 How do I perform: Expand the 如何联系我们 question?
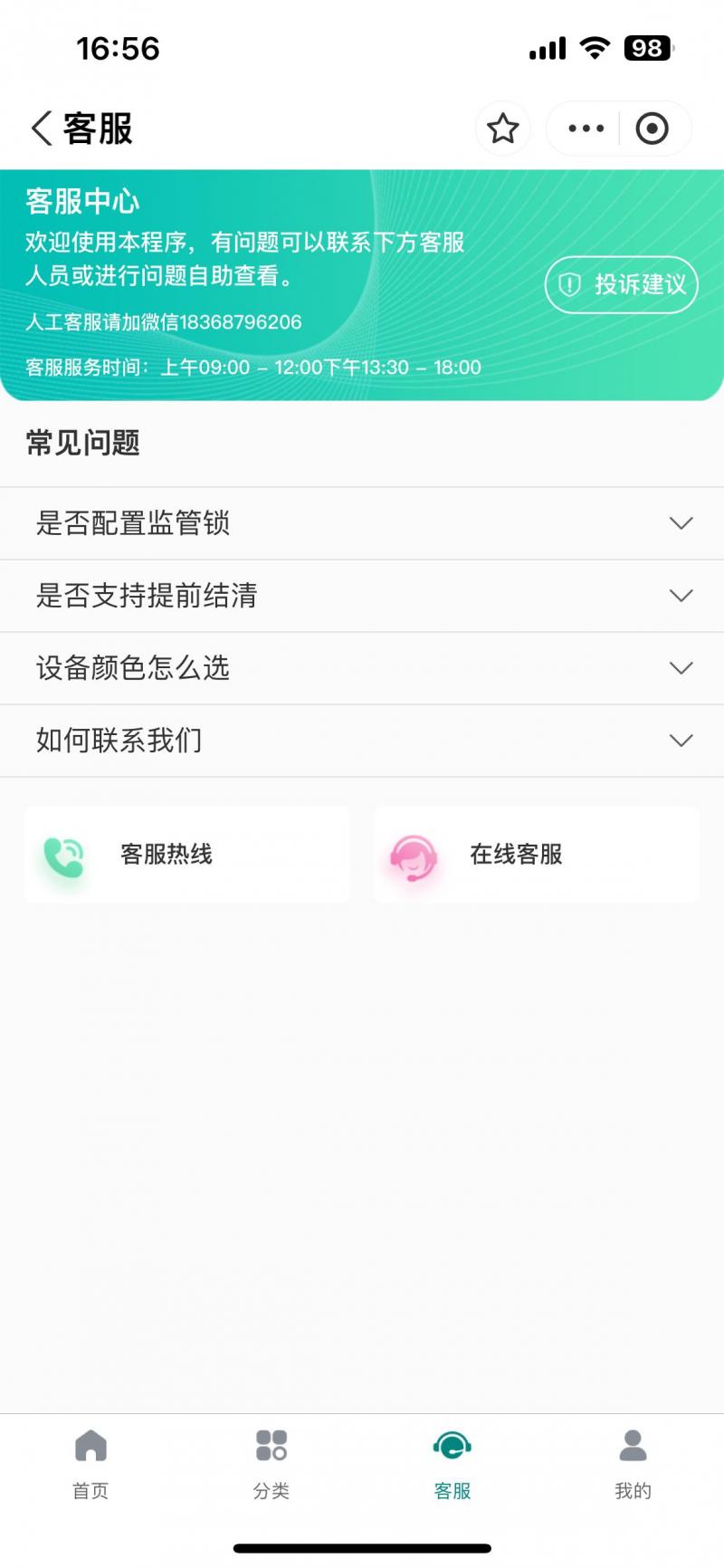pyautogui.click(x=362, y=741)
